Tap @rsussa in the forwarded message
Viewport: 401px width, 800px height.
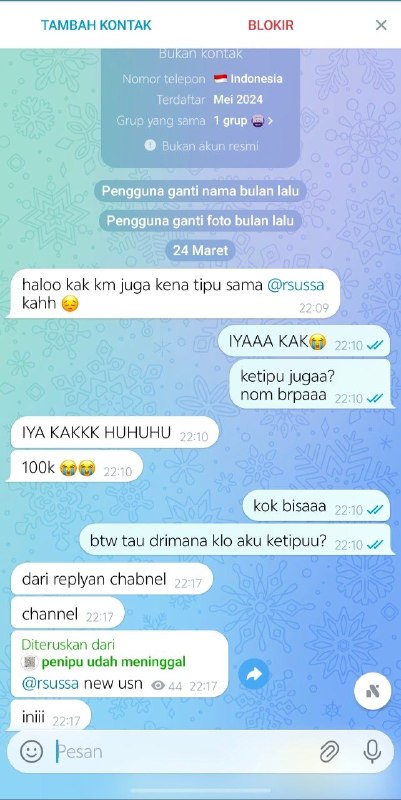coord(50,683)
